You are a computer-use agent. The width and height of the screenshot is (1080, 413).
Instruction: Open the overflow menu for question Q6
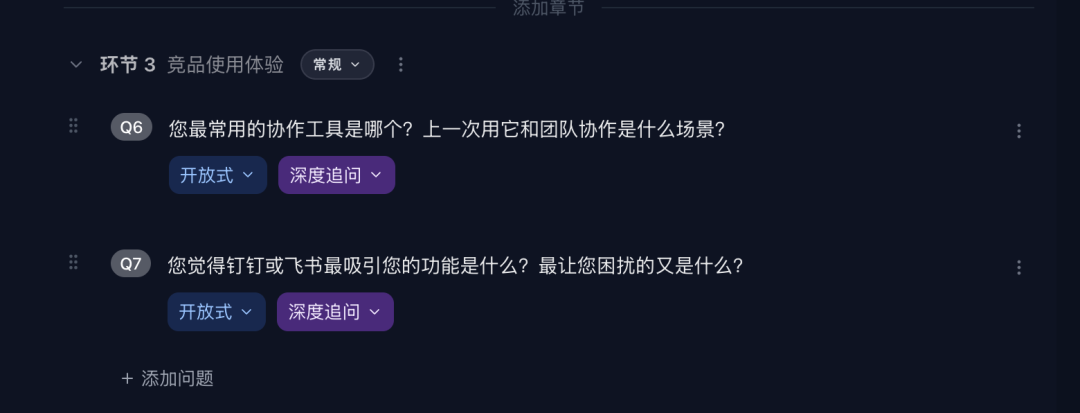(x=1019, y=131)
